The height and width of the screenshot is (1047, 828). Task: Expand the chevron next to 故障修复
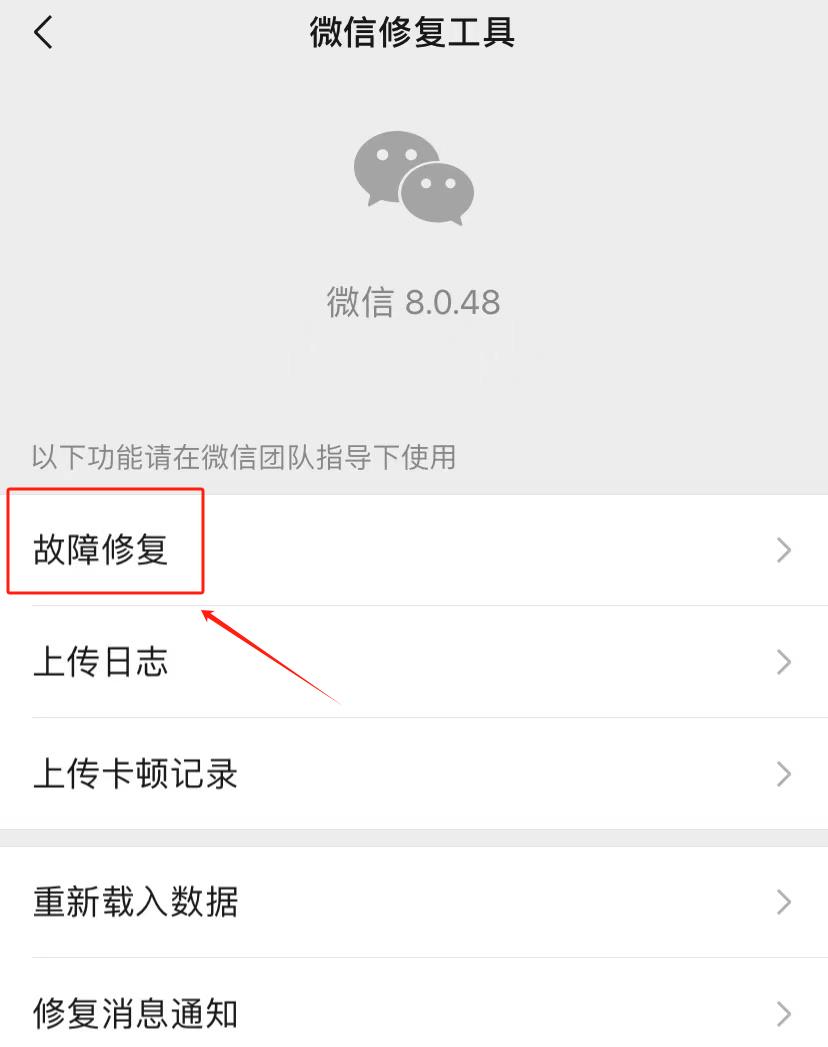pyautogui.click(x=784, y=550)
